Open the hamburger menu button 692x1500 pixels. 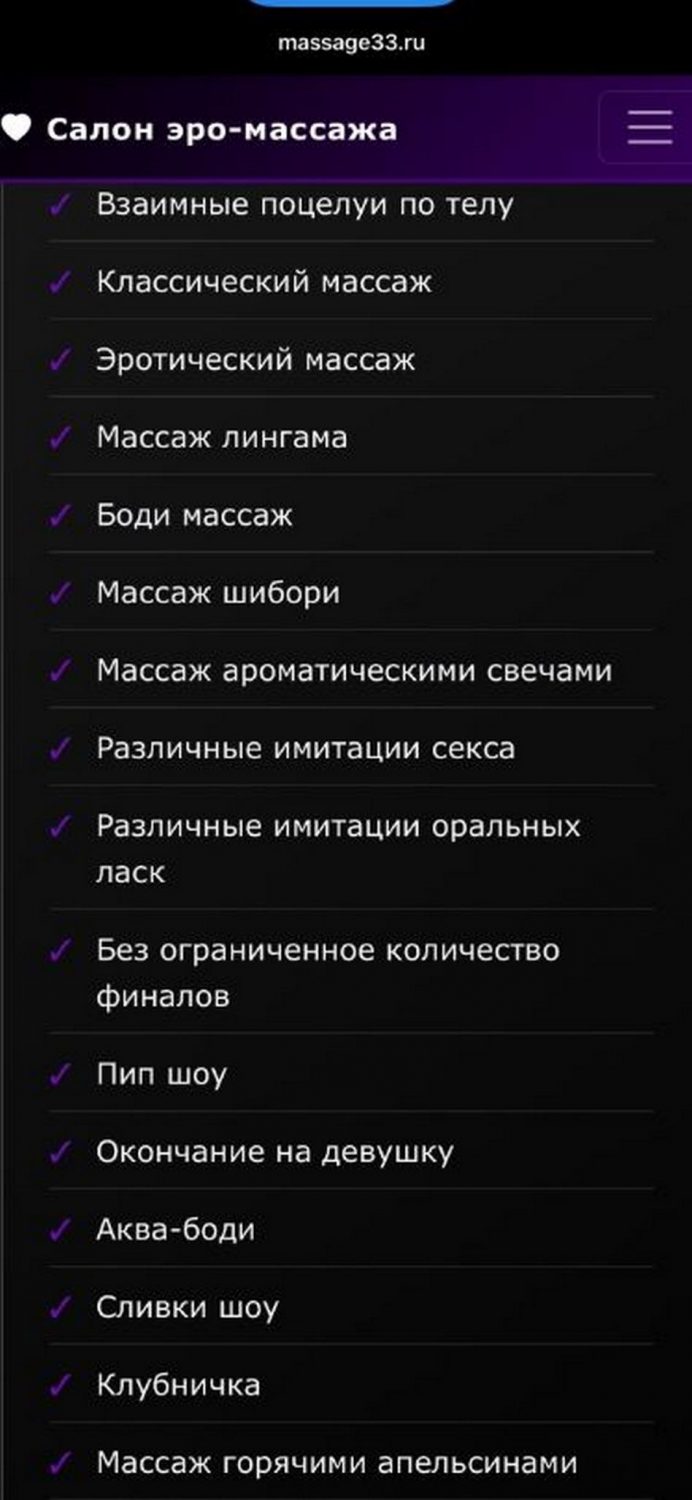(649, 128)
